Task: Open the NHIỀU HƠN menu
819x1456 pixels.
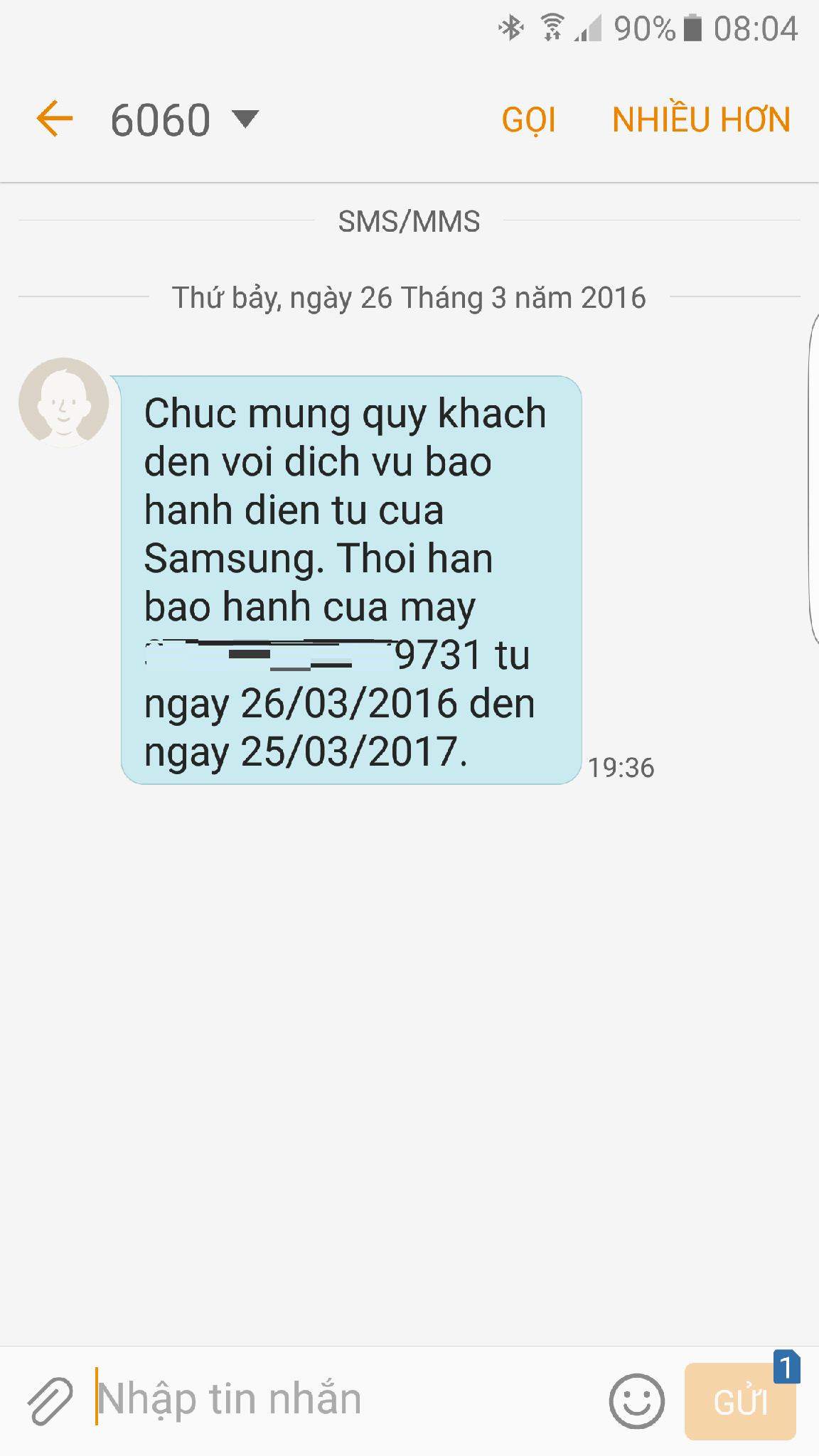Action: [701, 119]
